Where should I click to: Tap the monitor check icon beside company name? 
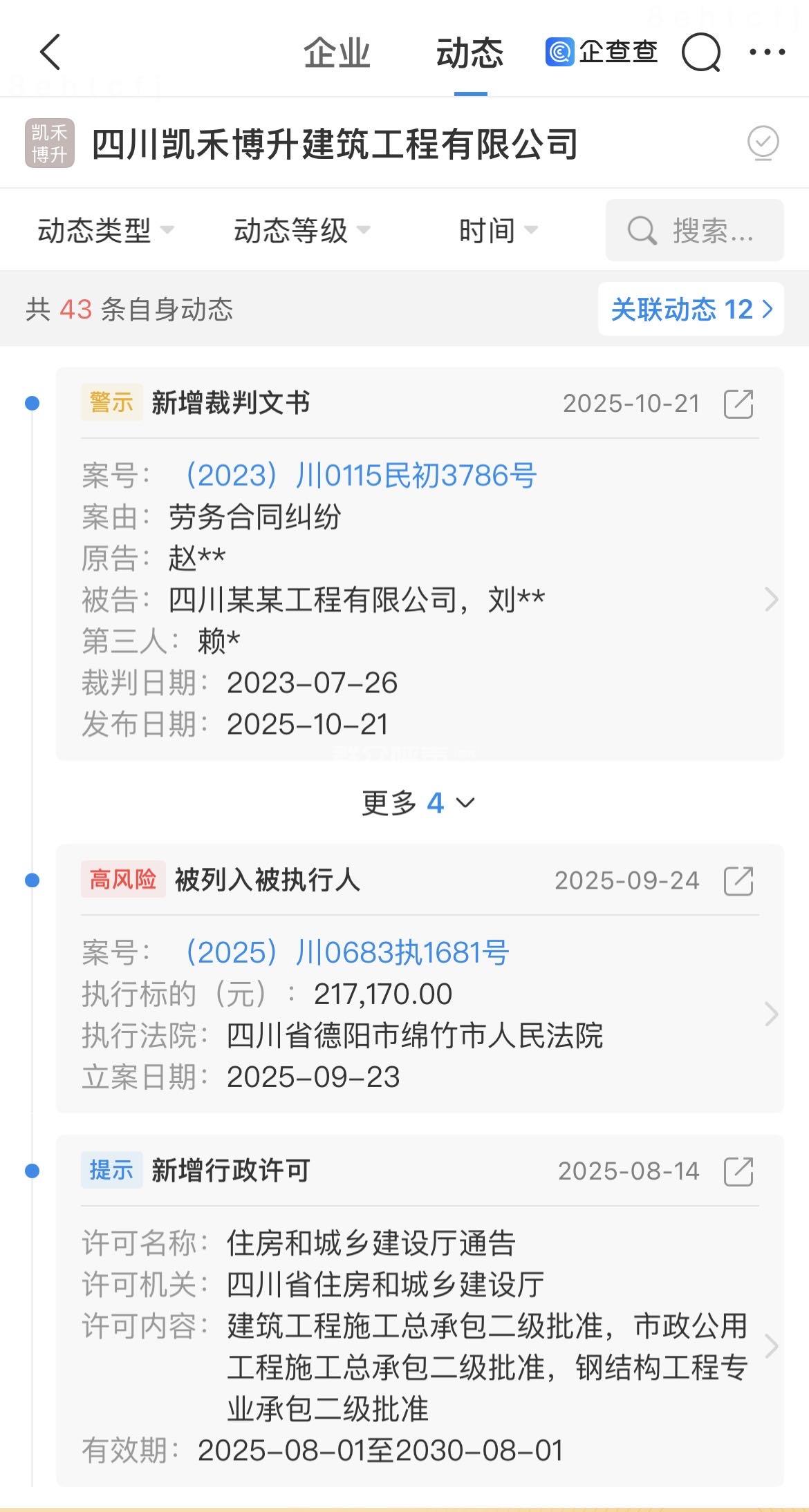click(763, 143)
